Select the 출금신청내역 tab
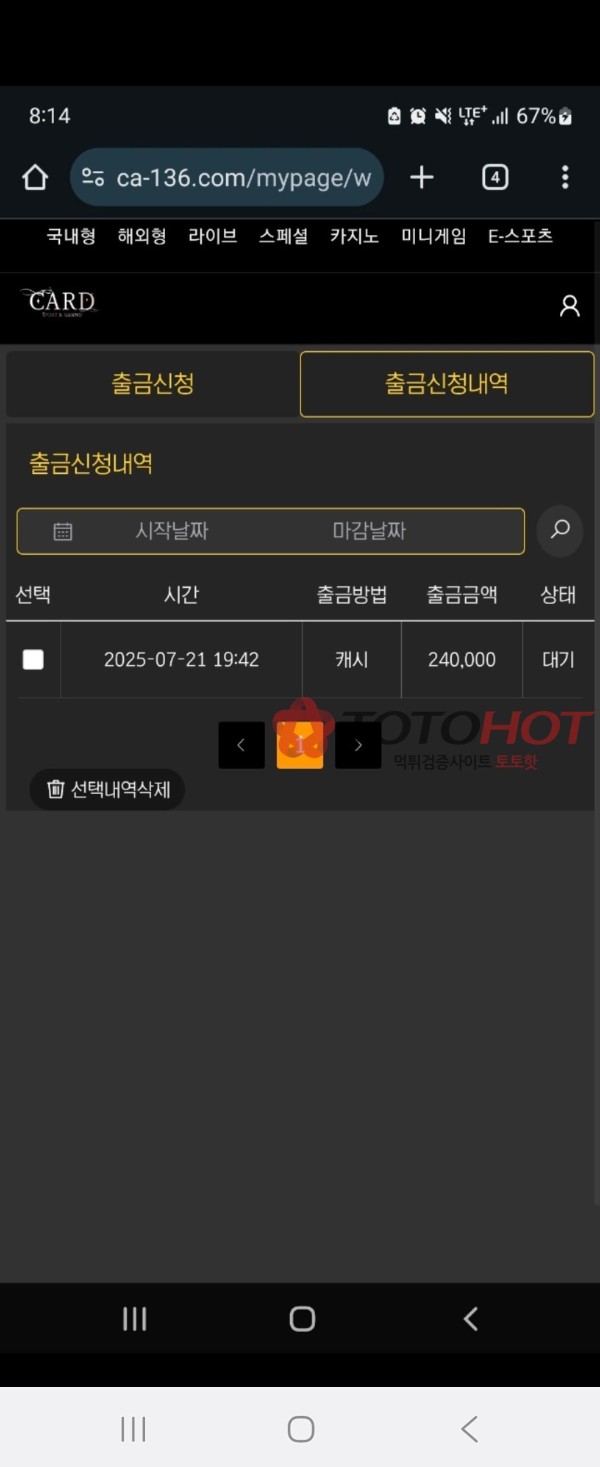 [x=446, y=384]
